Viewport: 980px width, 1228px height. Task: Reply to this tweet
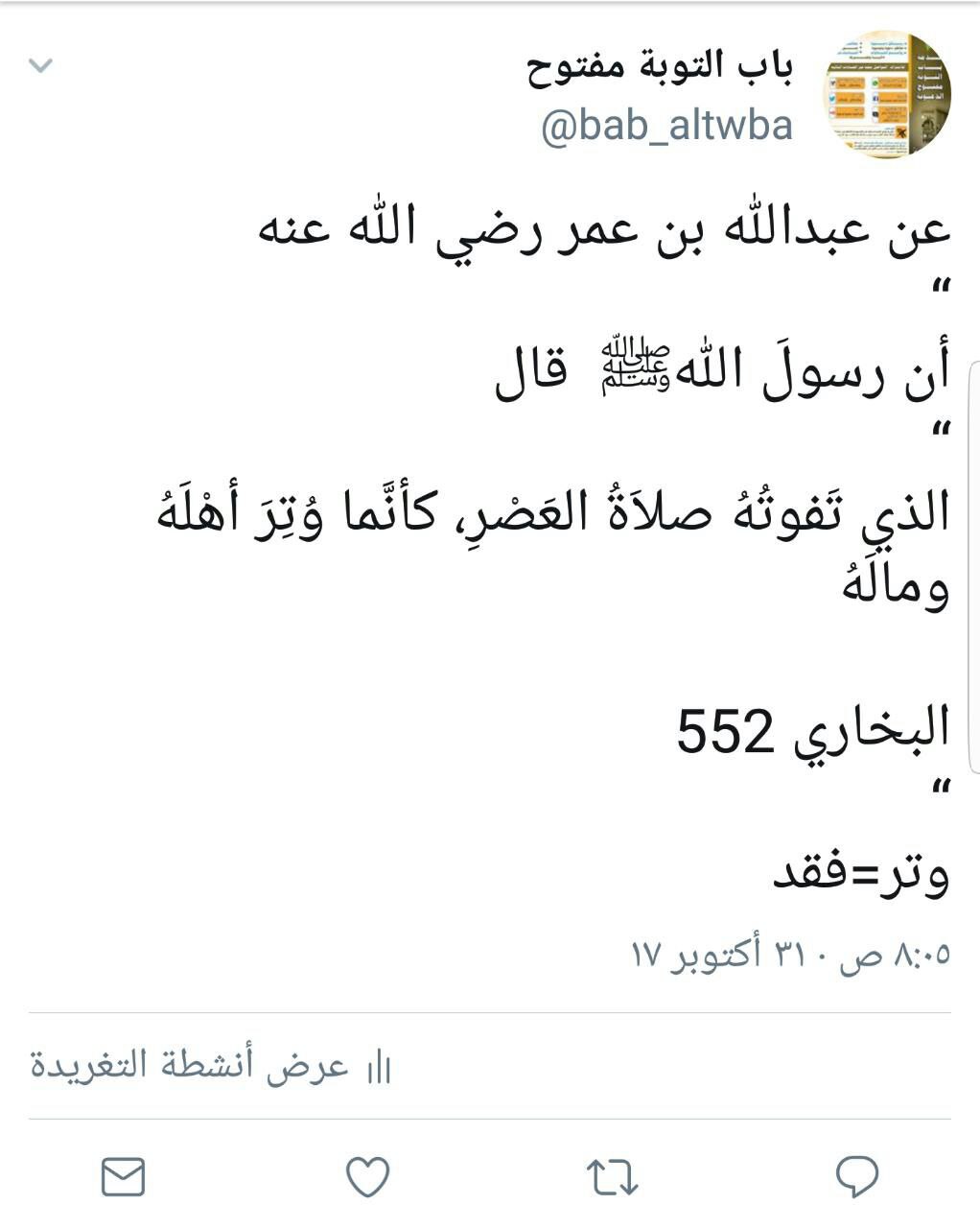(x=856, y=1176)
